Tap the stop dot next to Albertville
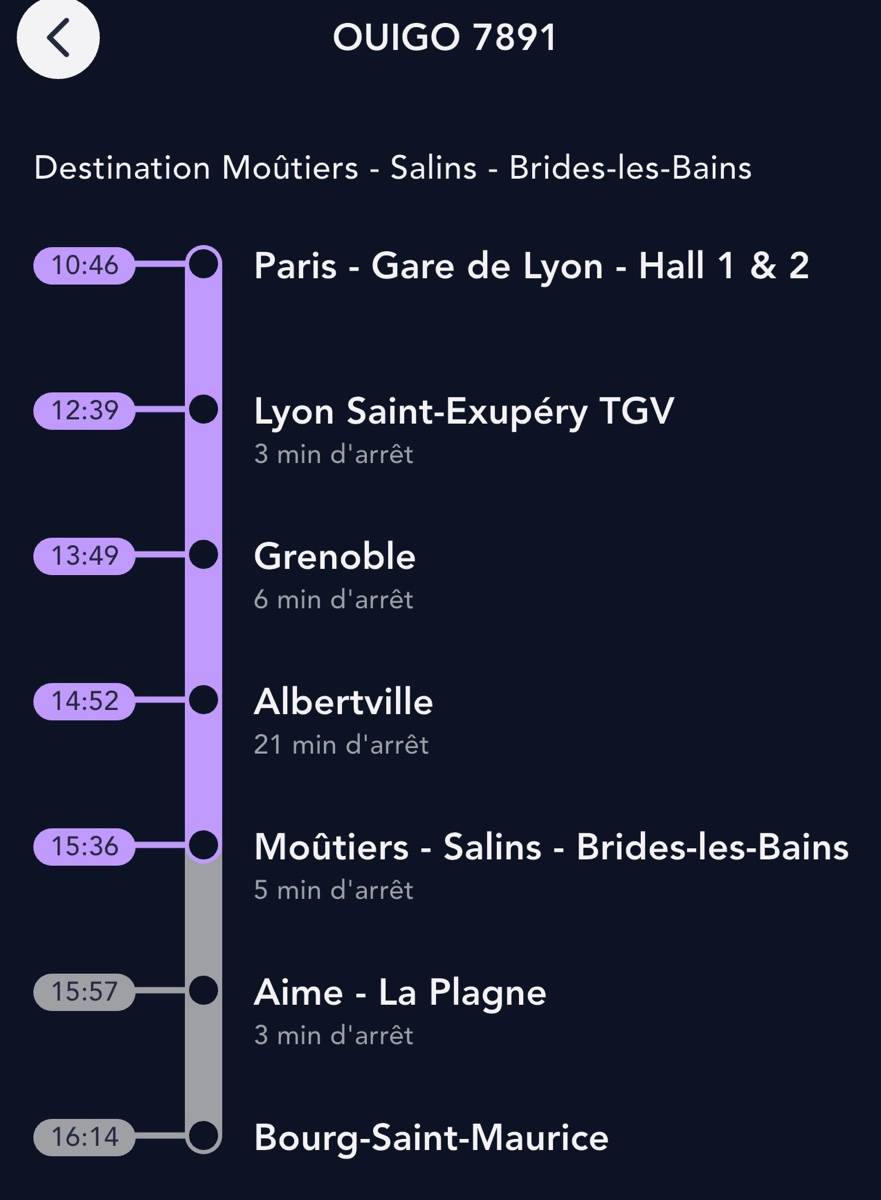 (203, 700)
